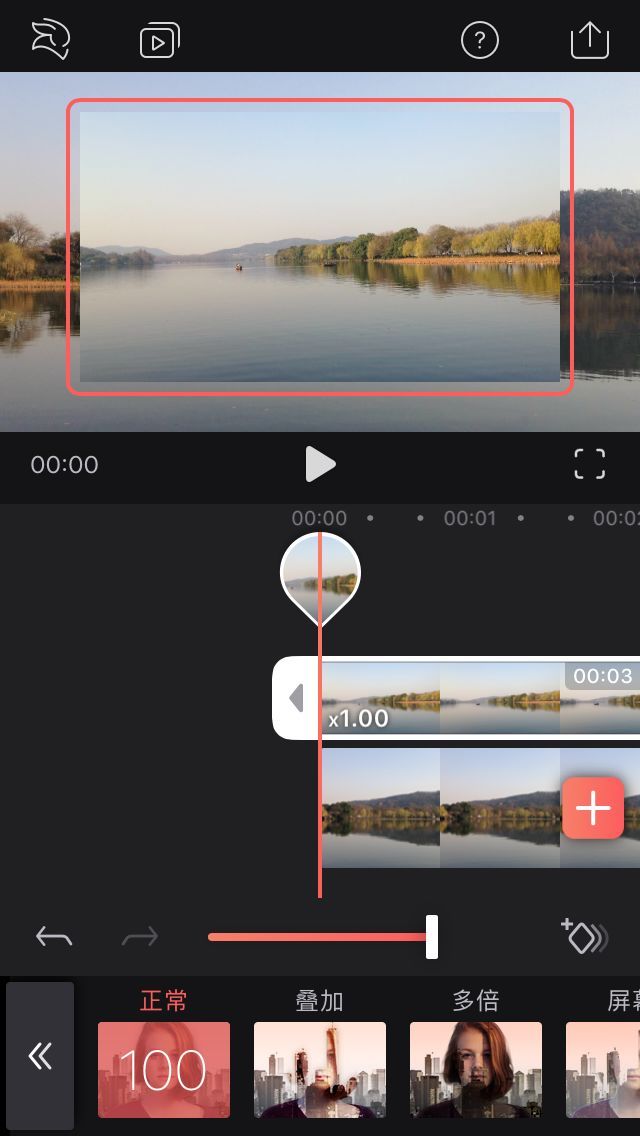The width and height of the screenshot is (640, 1136).
Task: Play the video preview
Action: (x=320, y=464)
